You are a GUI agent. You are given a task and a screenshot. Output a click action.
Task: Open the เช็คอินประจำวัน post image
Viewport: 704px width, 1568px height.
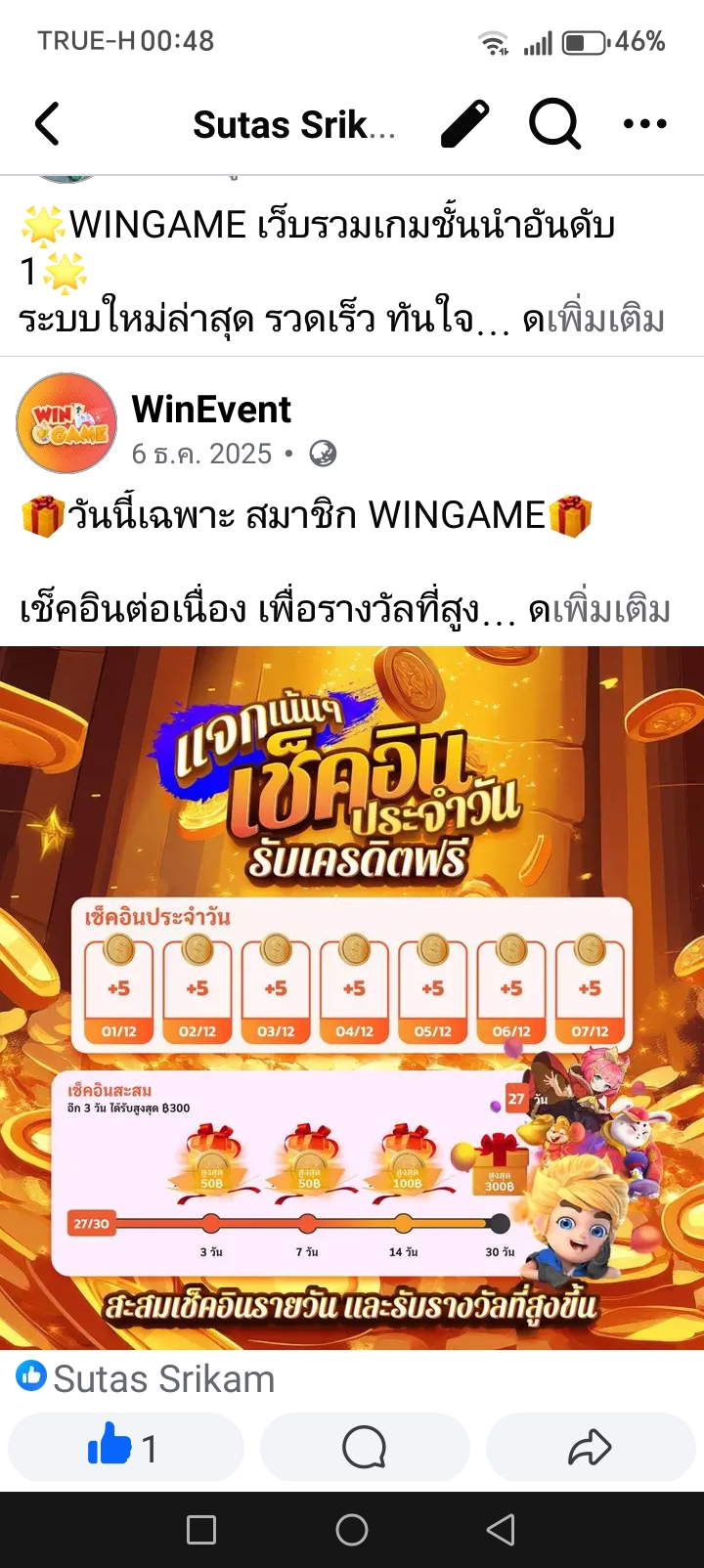[352, 997]
